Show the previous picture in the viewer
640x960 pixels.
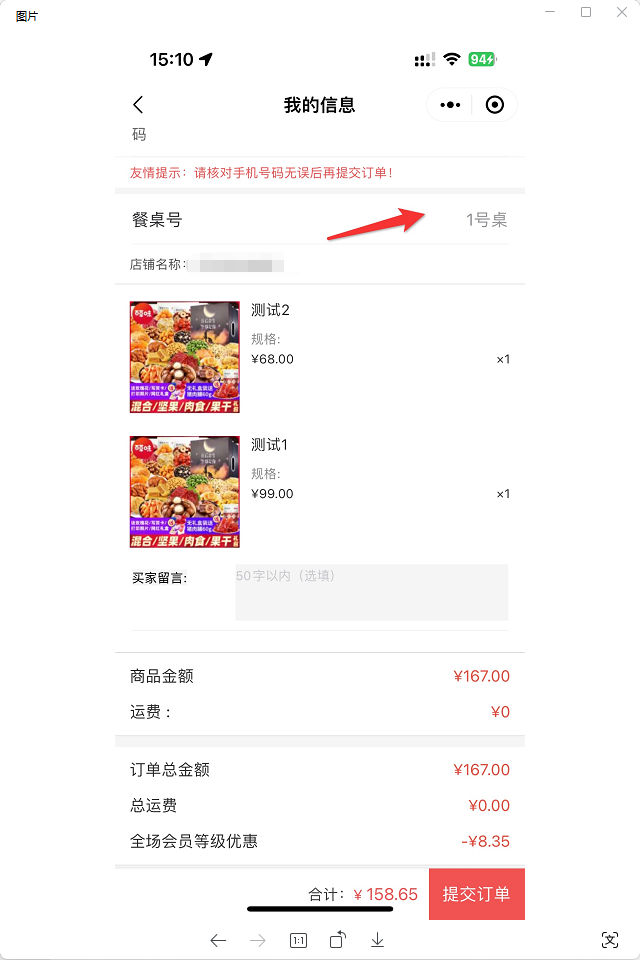click(x=218, y=940)
